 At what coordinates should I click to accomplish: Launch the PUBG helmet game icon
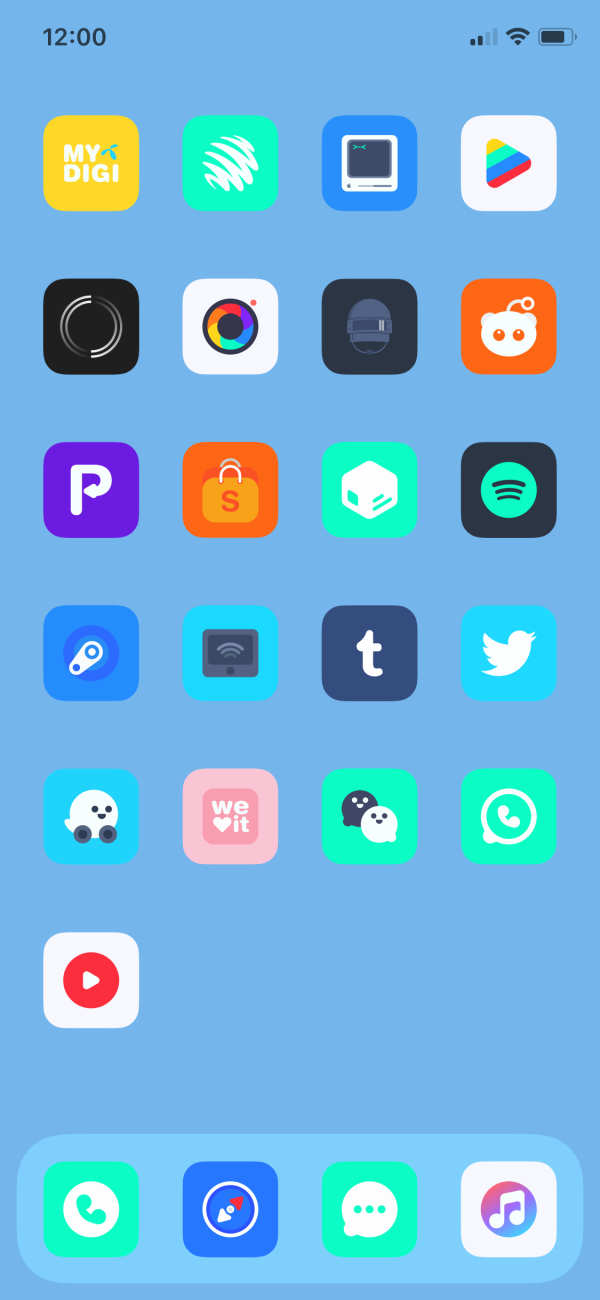pyautogui.click(x=369, y=326)
